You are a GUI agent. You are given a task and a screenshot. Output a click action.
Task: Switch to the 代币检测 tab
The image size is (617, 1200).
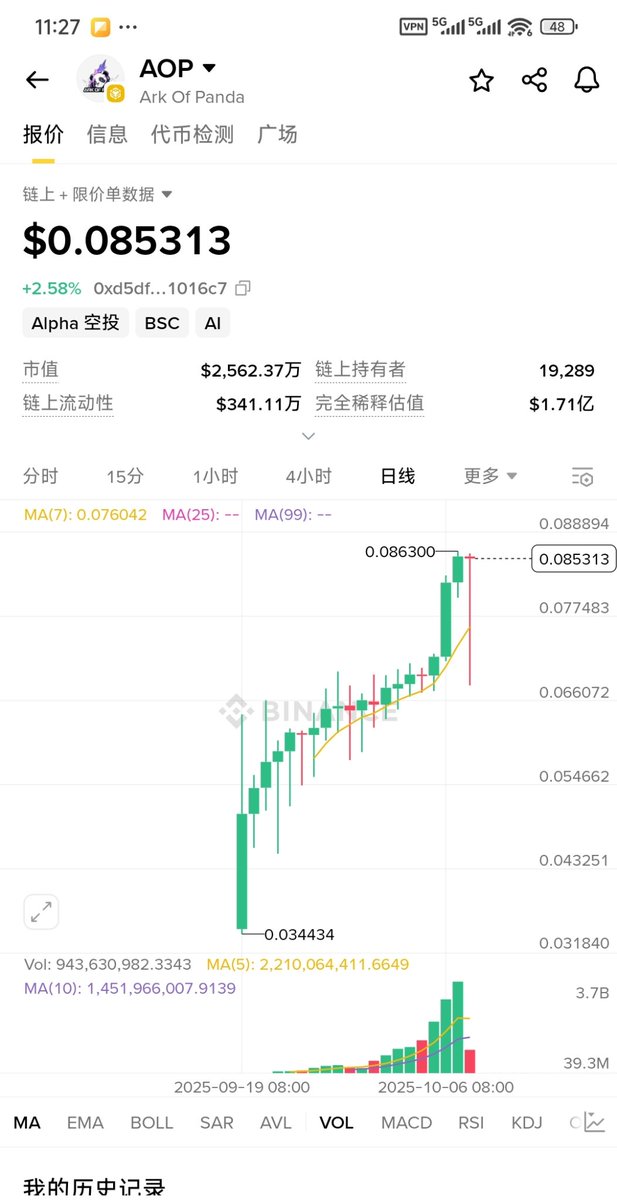click(x=192, y=134)
